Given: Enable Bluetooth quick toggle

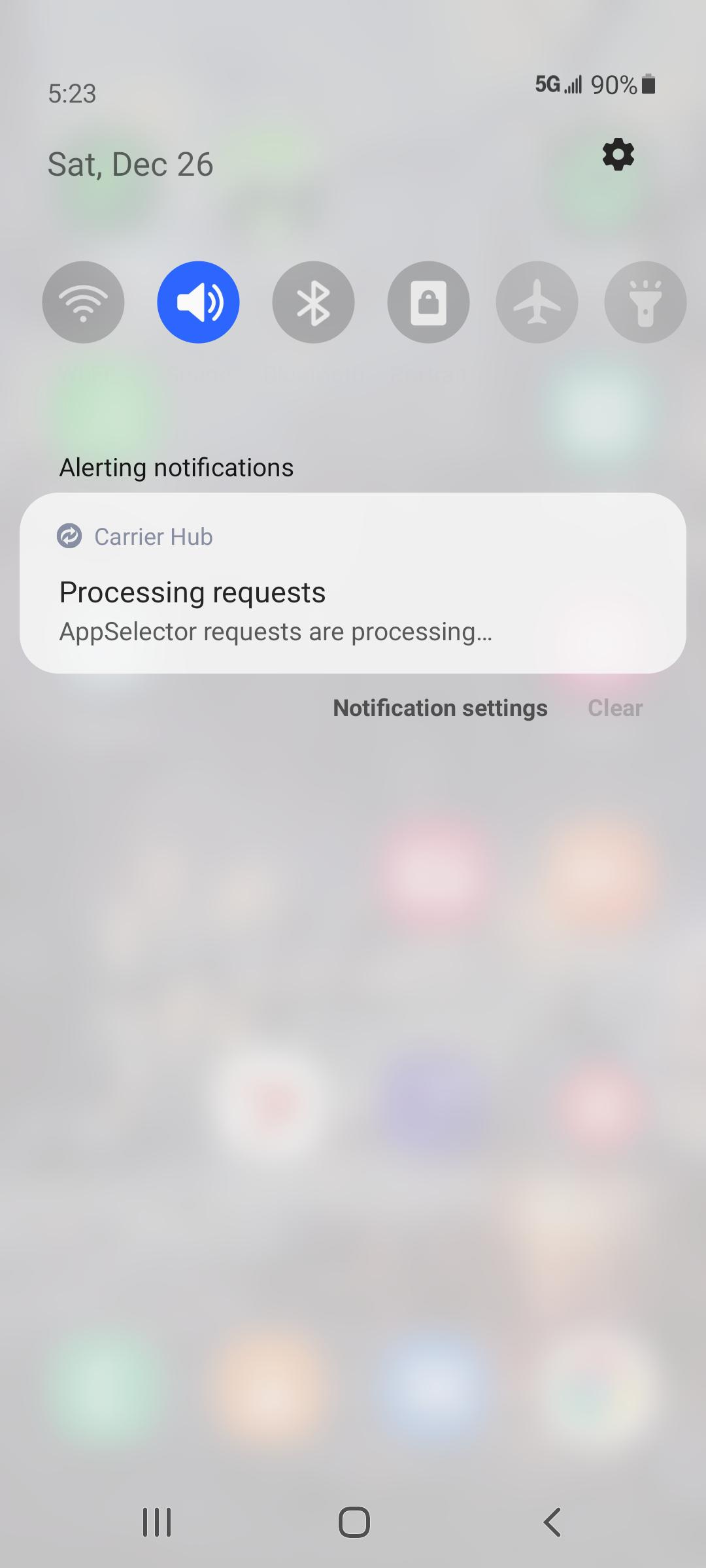Looking at the screenshot, I should [x=314, y=302].
